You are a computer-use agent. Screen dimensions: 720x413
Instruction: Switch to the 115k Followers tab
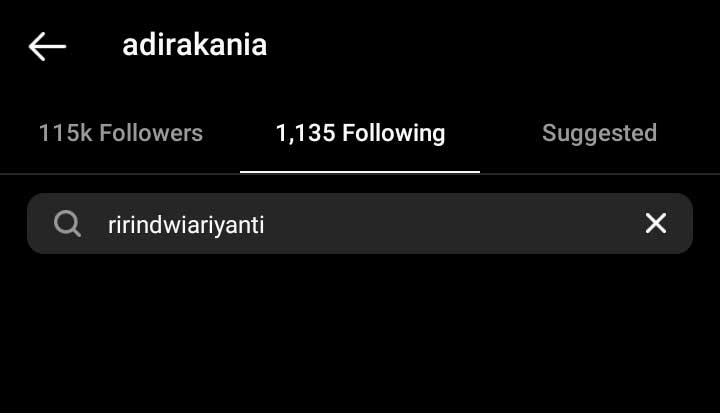120,133
